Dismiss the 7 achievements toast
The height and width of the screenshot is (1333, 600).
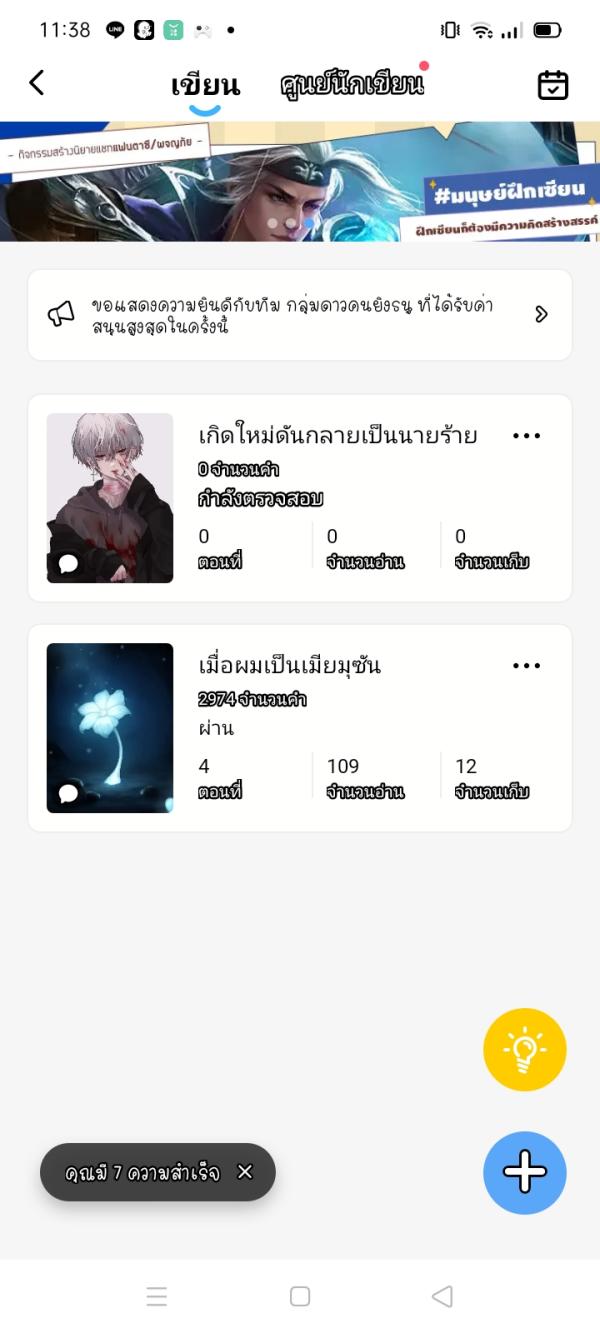tap(245, 1172)
